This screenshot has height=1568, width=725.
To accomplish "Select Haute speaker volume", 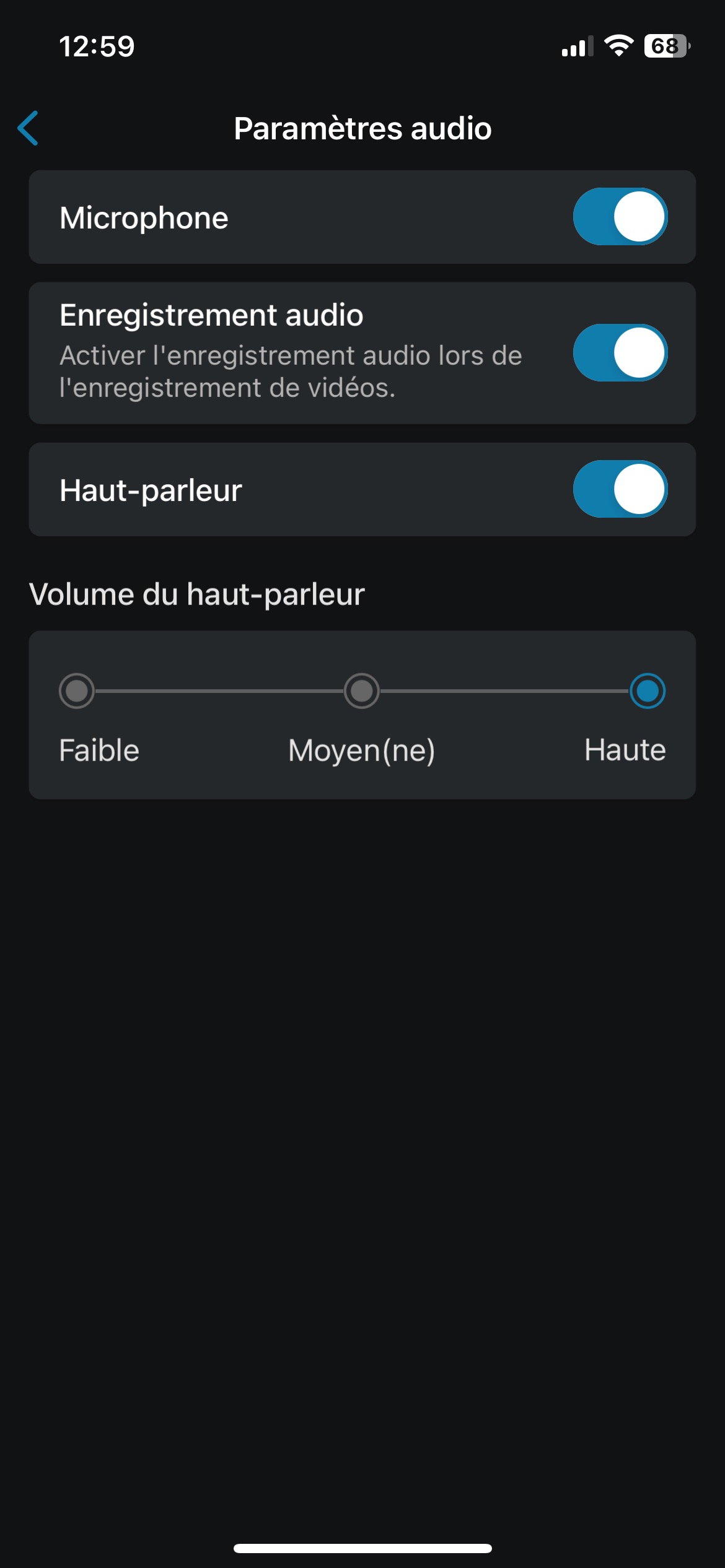I will click(648, 690).
